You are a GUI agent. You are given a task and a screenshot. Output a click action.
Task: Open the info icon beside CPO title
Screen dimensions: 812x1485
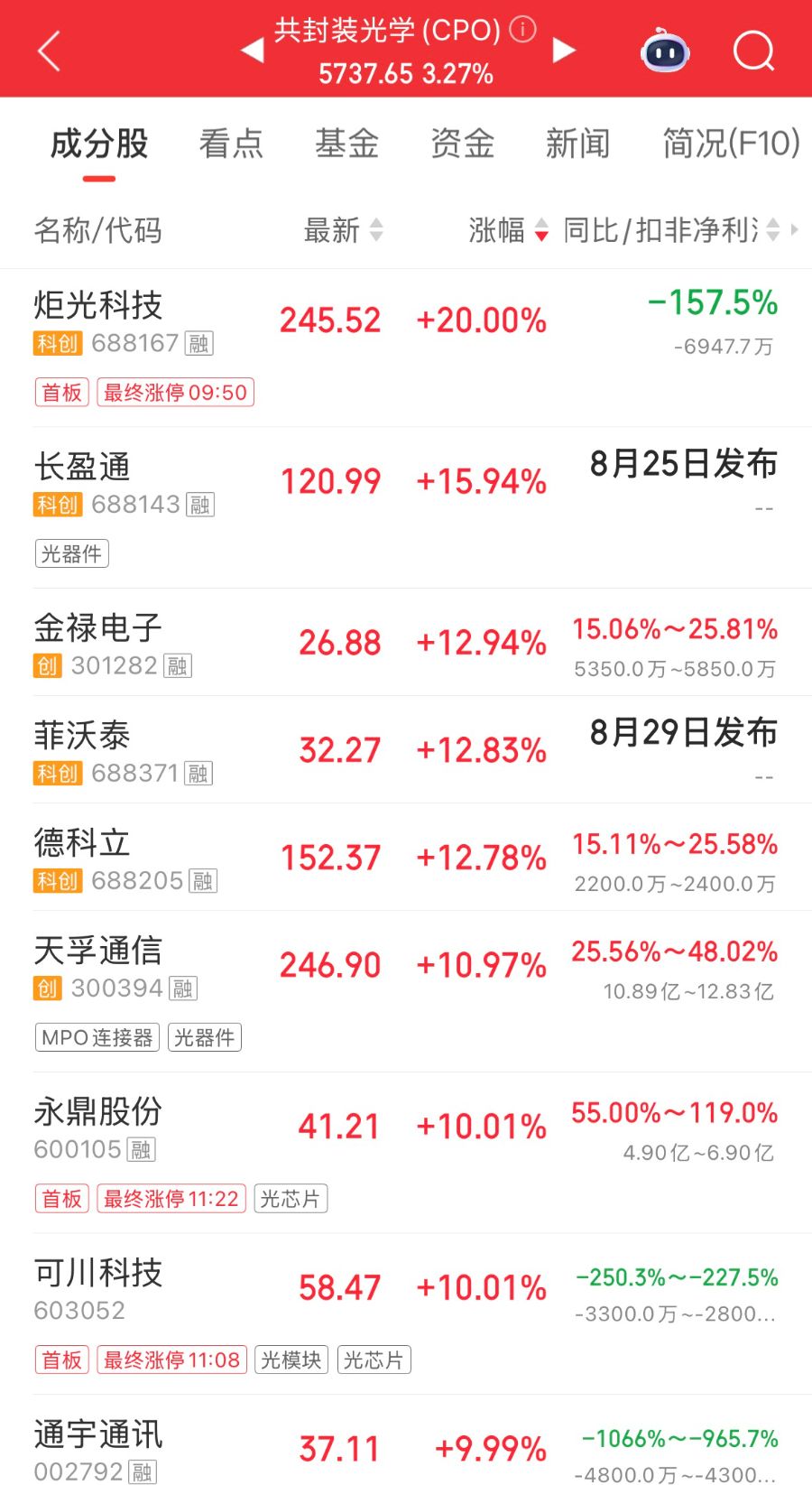tap(522, 30)
